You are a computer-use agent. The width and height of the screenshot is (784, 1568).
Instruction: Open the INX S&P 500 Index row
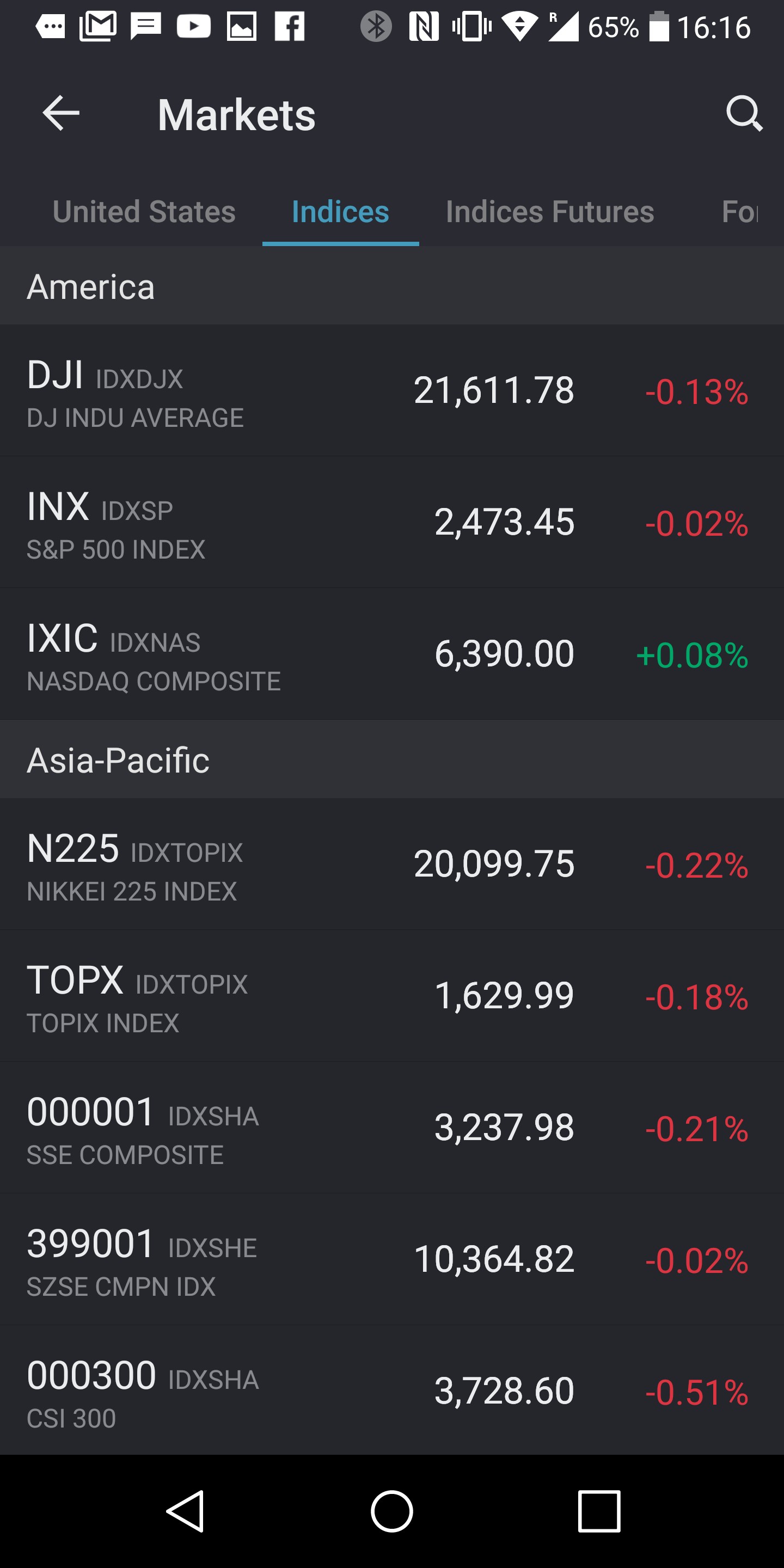tap(392, 522)
